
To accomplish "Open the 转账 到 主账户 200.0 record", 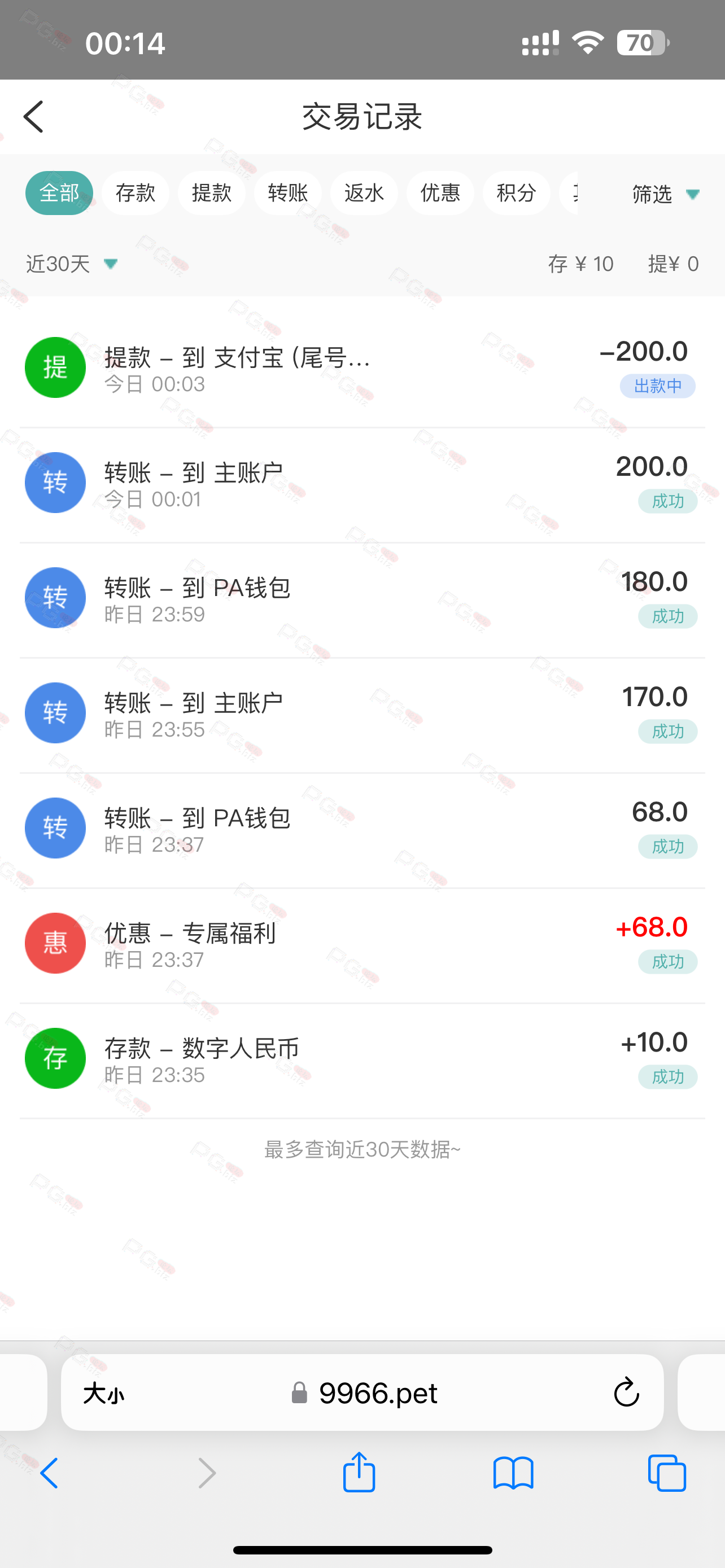I will coord(362,483).
